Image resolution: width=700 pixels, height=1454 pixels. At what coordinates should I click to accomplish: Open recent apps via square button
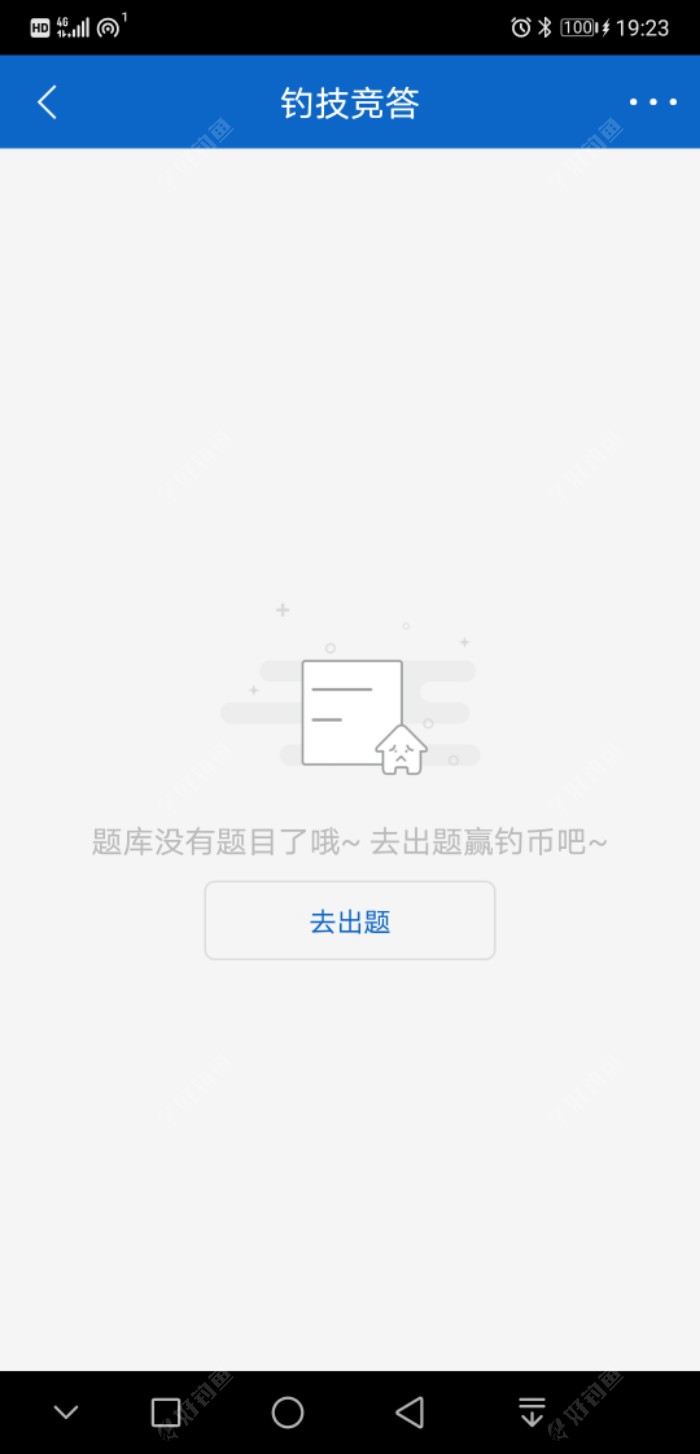pyautogui.click(x=166, y=1412)
